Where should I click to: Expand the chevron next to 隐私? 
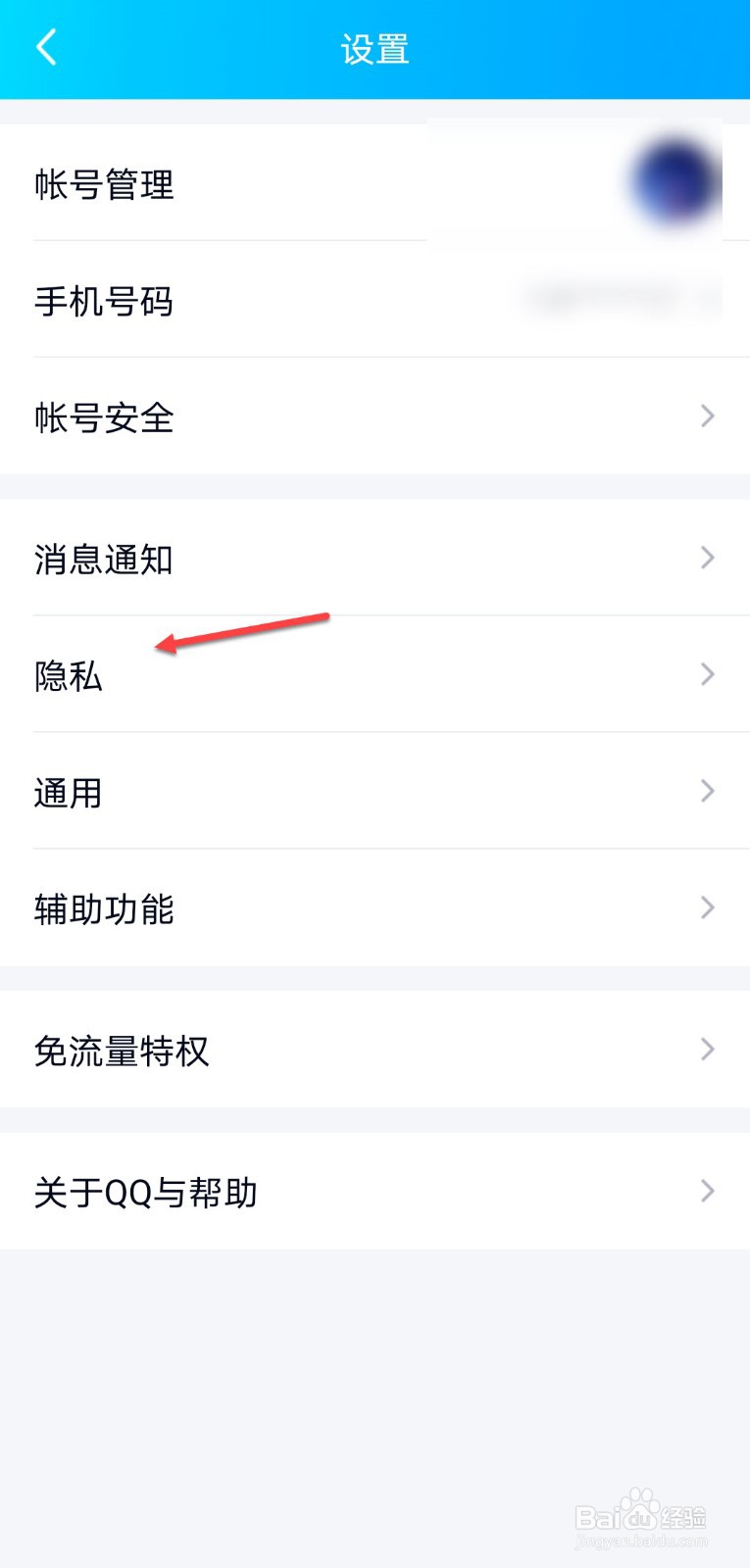point(706,674)
